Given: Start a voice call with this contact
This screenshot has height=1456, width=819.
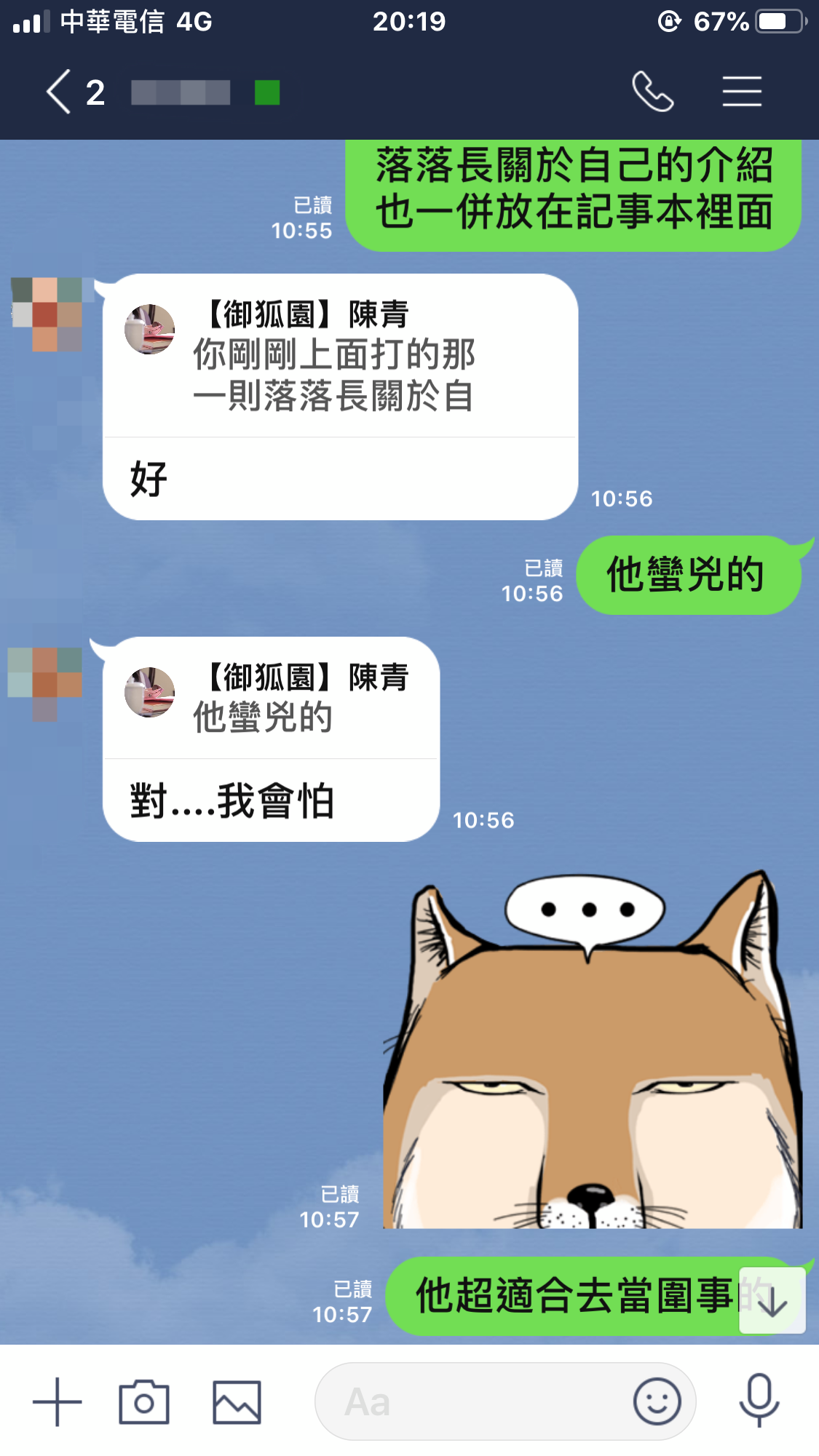Looking at the screenshot, I should (652, 92).
